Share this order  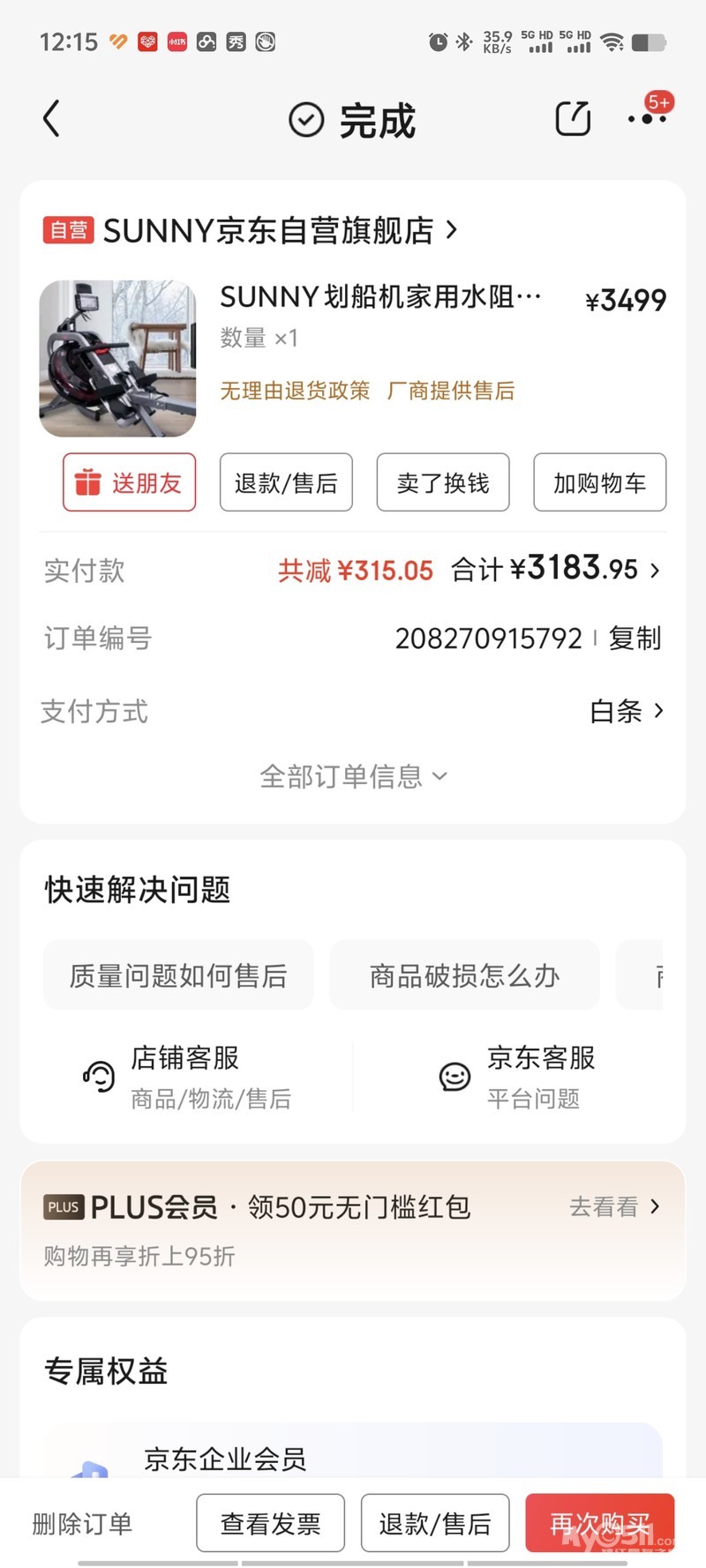[x=572, y=119]
